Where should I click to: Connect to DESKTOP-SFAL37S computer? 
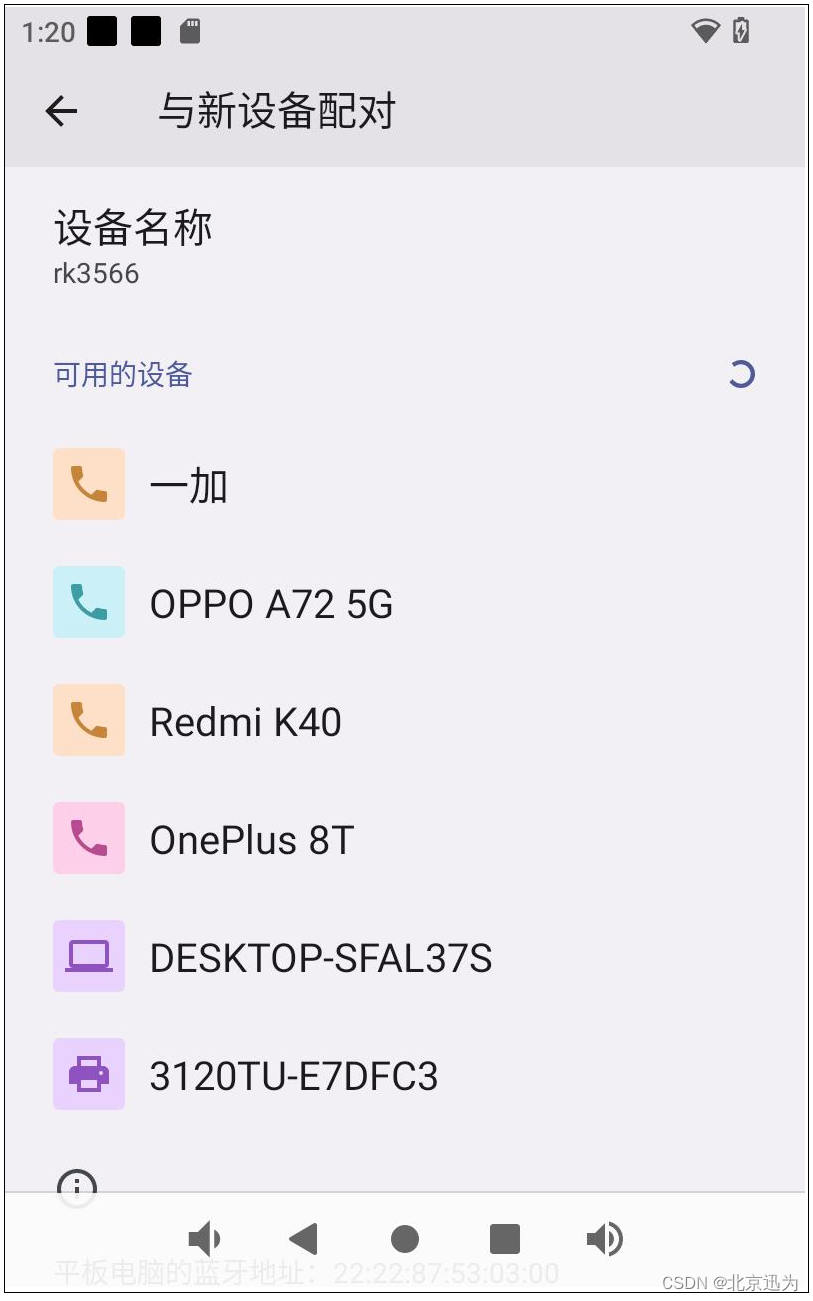(x=320, y=957)
